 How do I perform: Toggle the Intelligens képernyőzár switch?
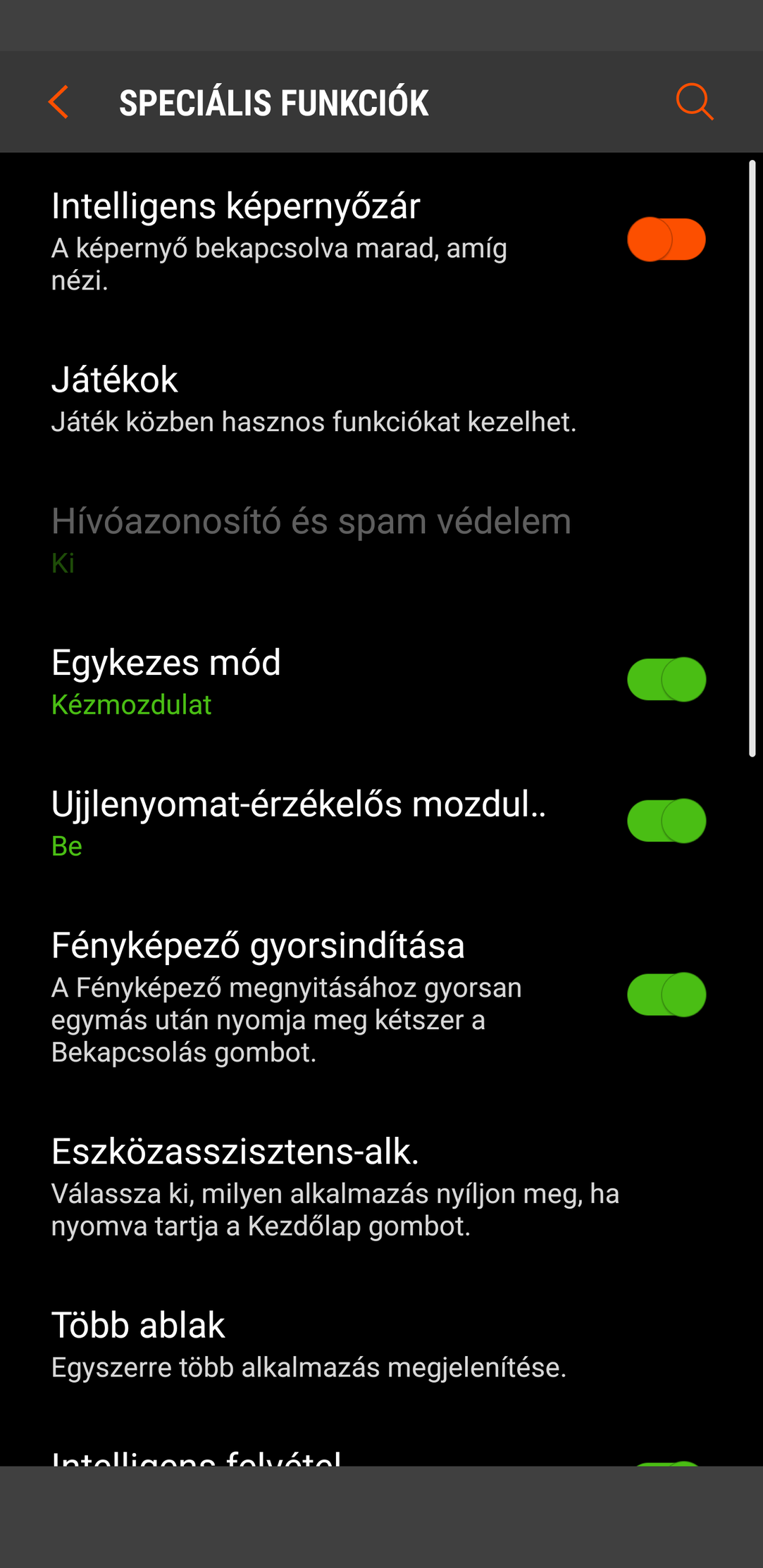pyautogui.click(x=666, y=239)
